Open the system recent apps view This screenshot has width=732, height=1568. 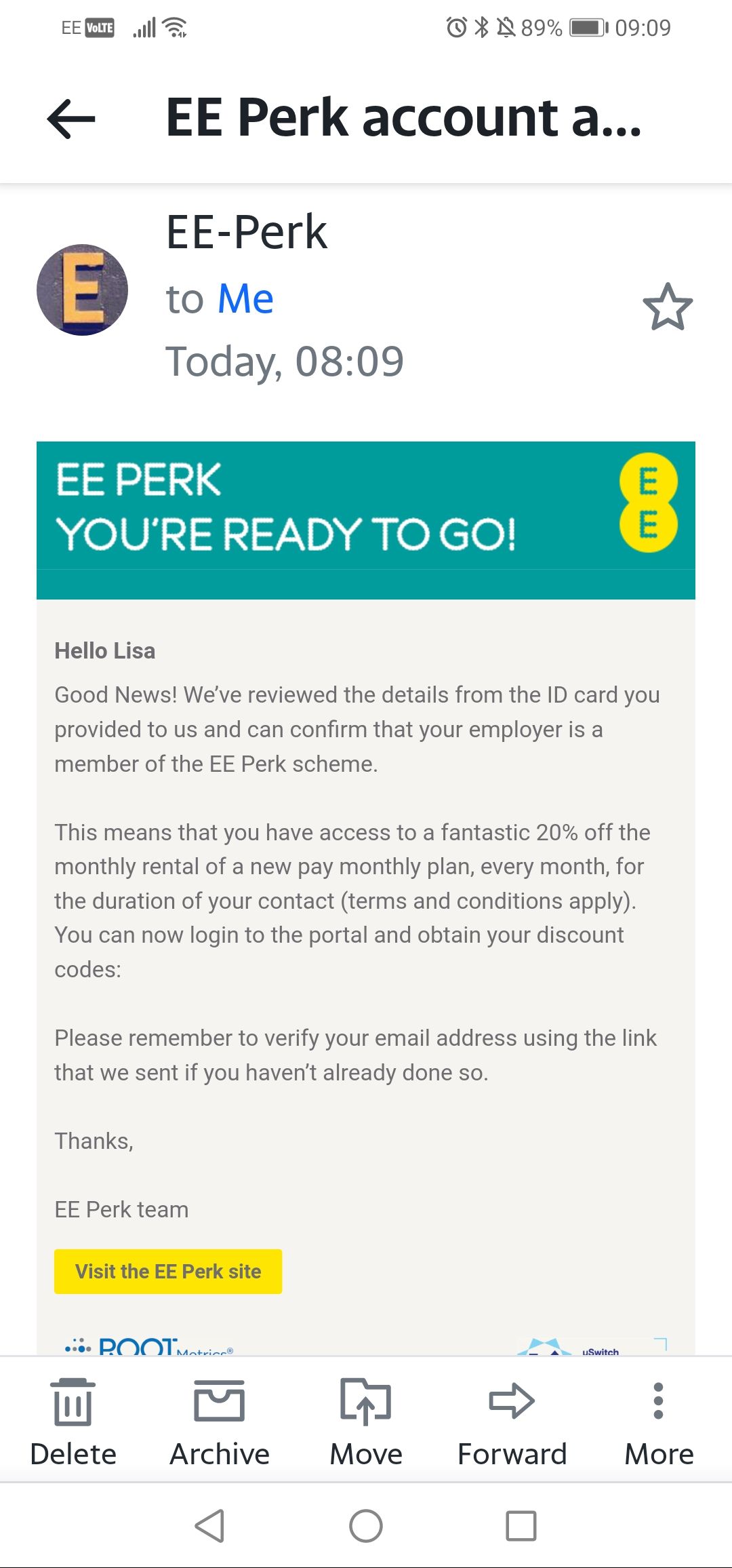(521, 1526)
